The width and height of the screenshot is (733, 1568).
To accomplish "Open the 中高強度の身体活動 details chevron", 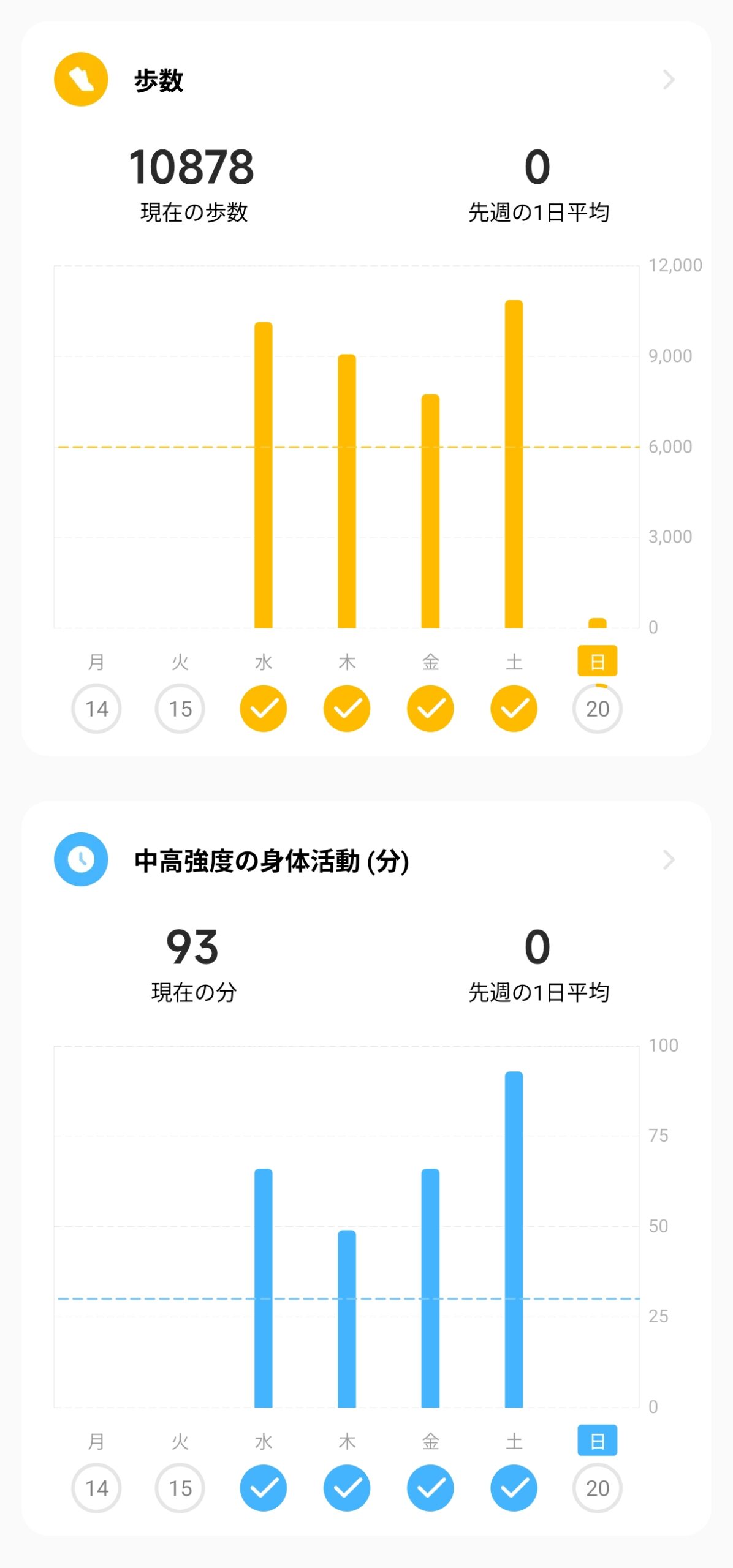I will tap(669, 859).
